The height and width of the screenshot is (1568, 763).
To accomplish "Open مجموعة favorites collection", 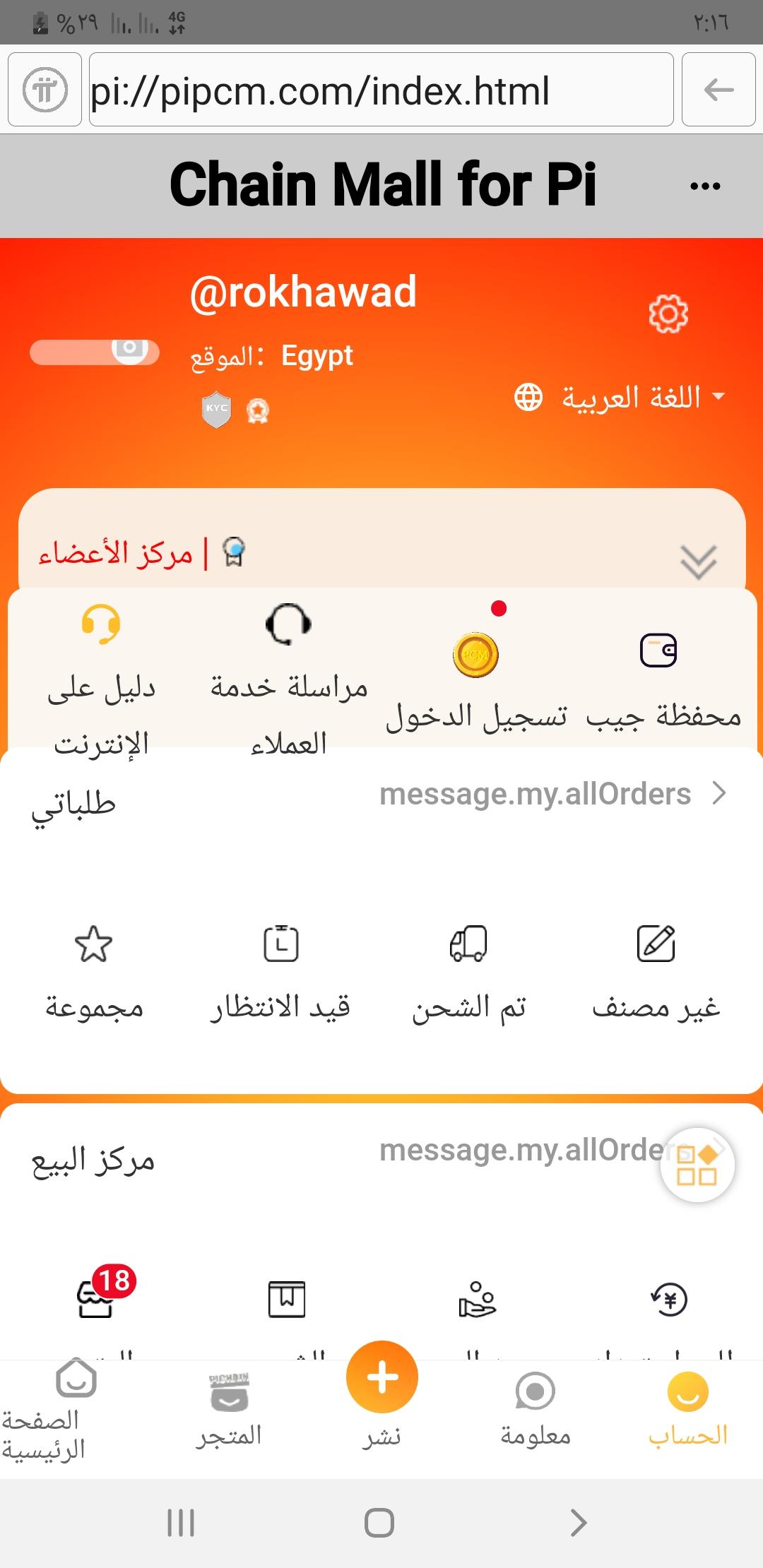I will [94, 971].
